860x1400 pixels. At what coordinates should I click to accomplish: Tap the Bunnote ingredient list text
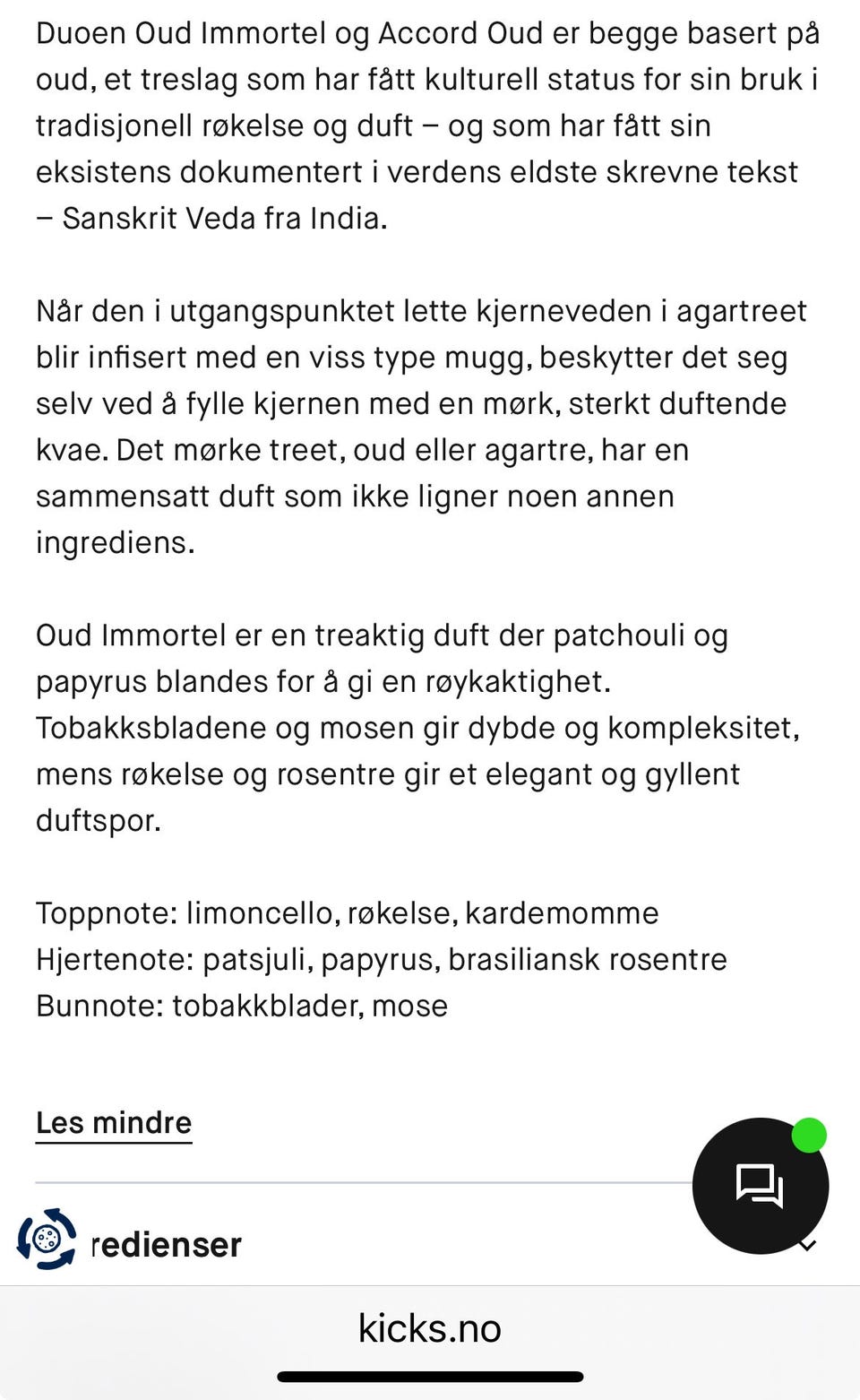pos(242,1005)
